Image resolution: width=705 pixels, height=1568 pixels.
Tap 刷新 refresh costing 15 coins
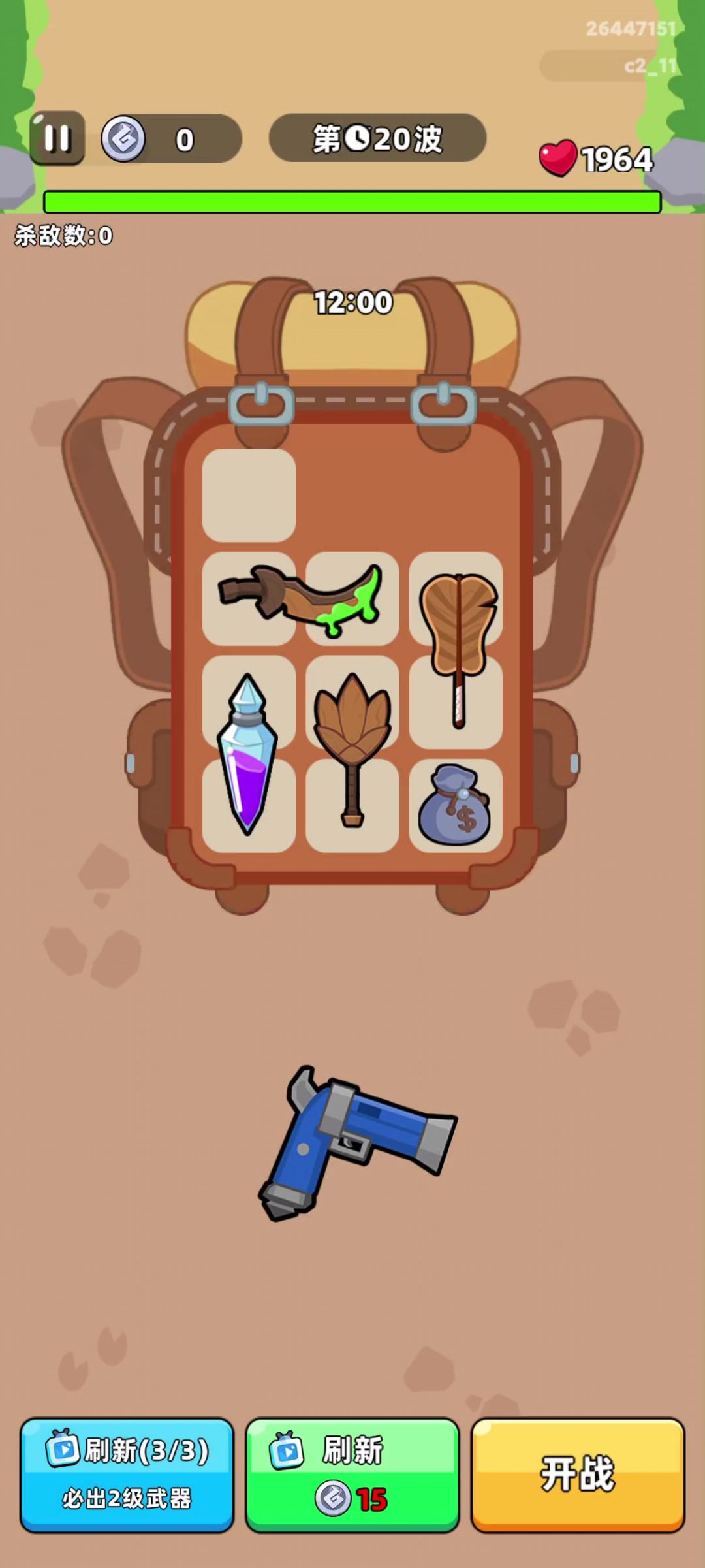pos(352,1474)
